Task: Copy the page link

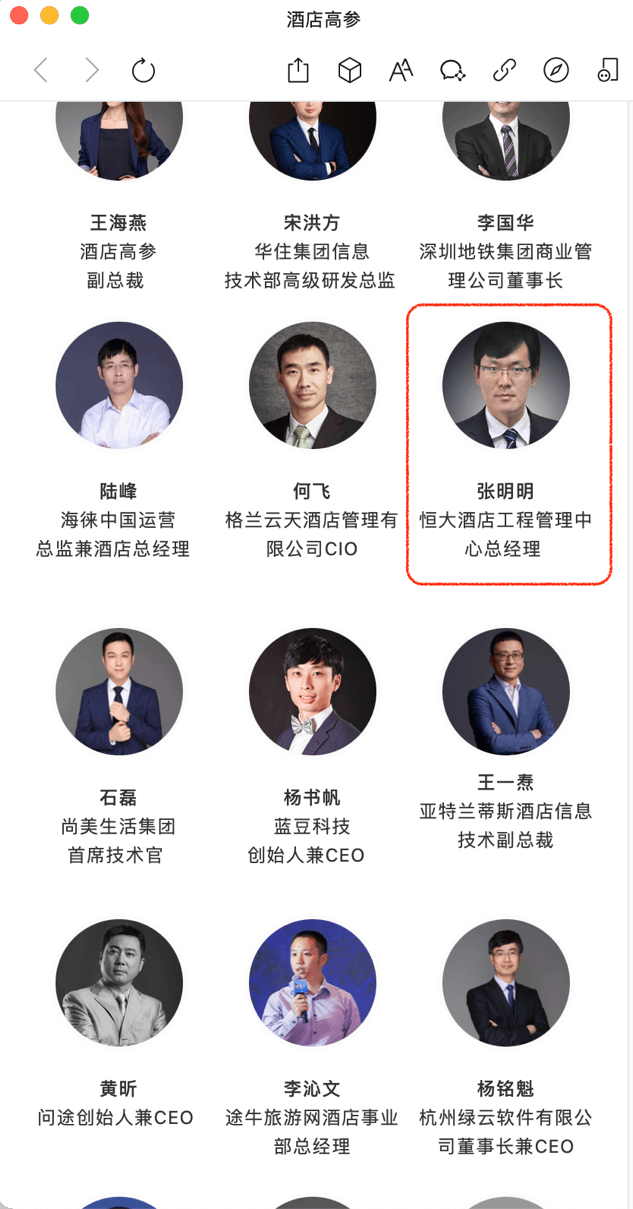Action: click(504, 70)
